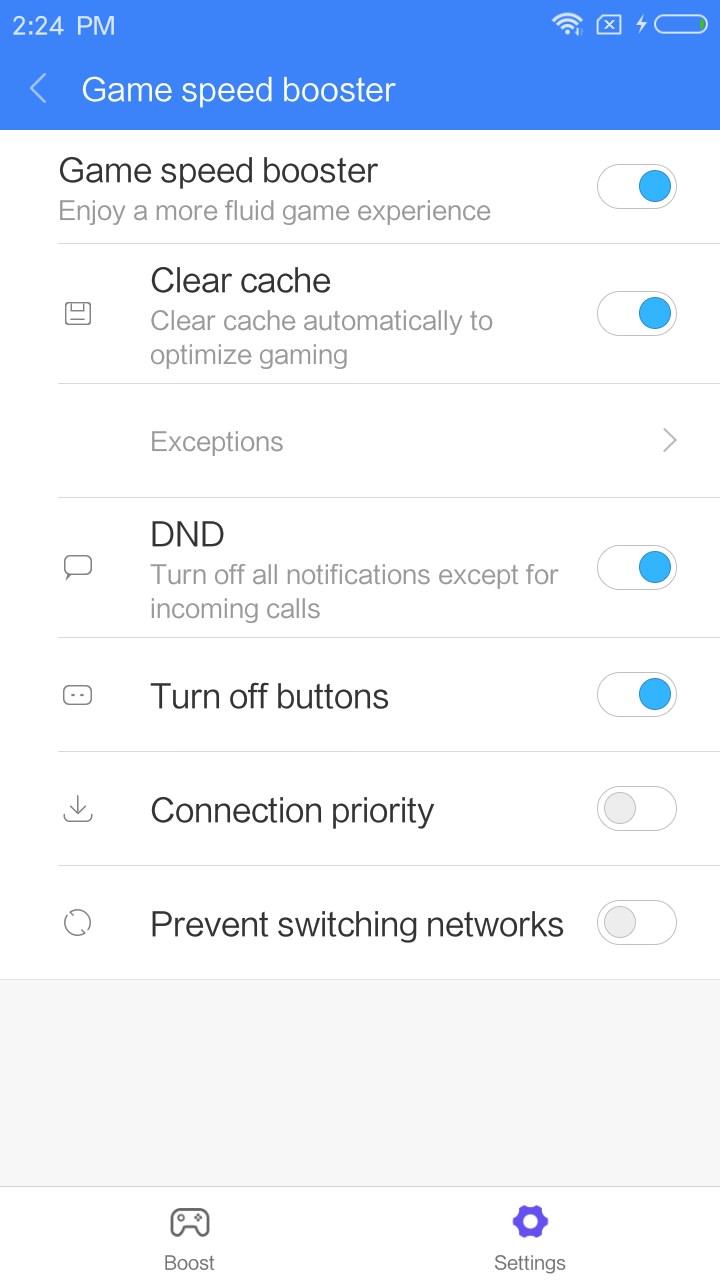Go back from Game speed booster

[38, 89]
